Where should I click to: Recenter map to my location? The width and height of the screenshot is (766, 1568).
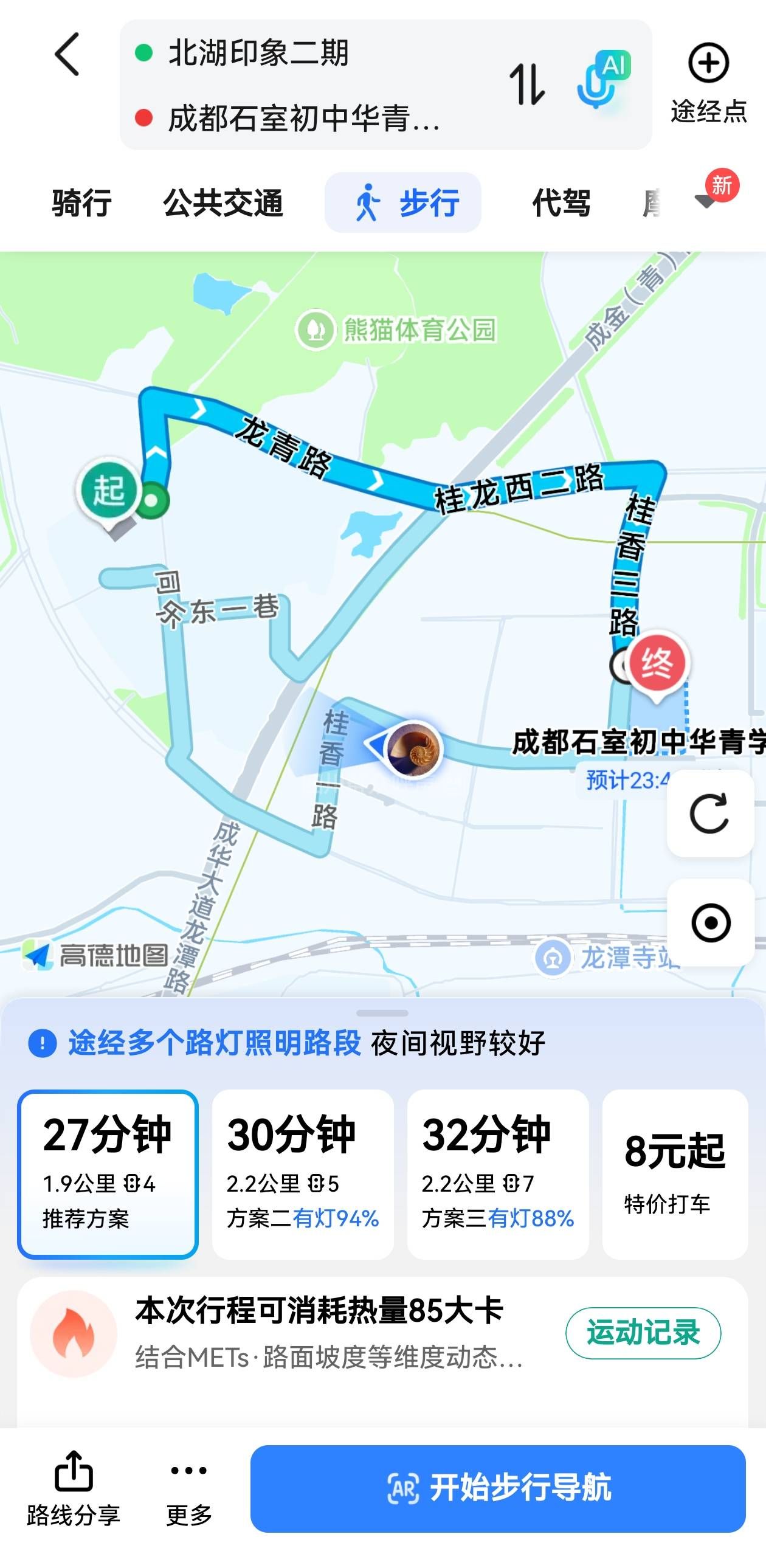point(710,922)
